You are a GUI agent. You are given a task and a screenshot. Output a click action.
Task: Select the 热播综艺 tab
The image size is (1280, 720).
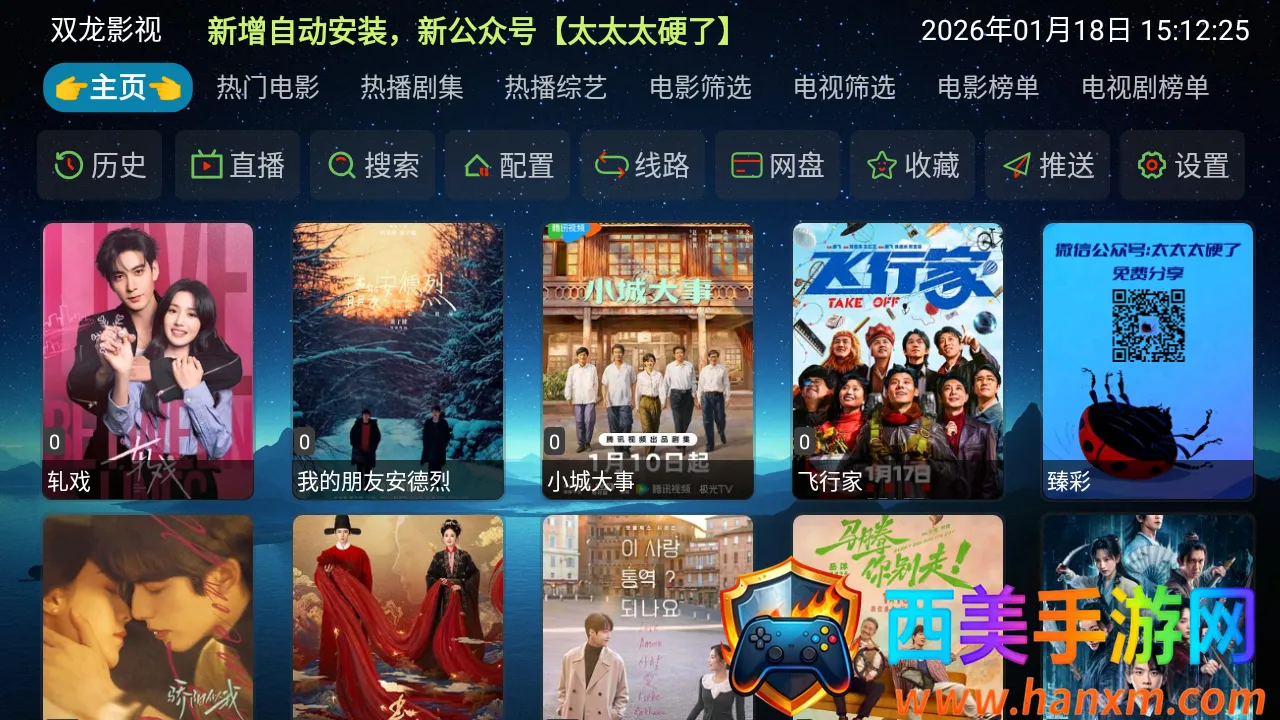(x=556, y=88)
